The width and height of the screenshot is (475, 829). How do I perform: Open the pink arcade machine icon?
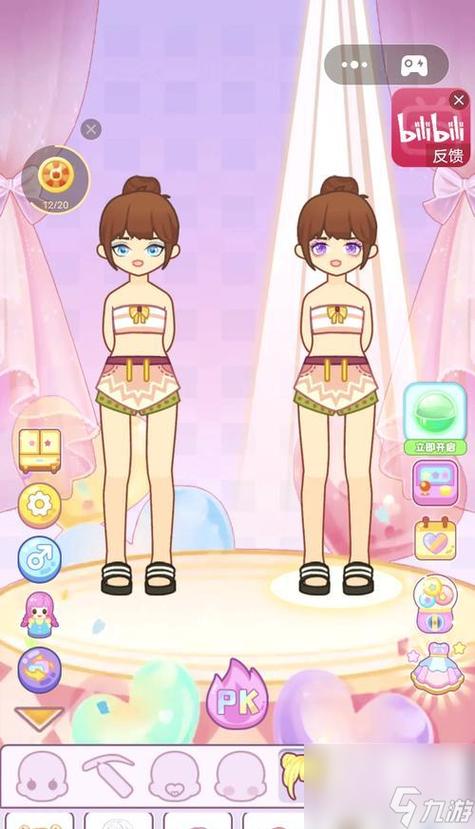coord(435,483)
